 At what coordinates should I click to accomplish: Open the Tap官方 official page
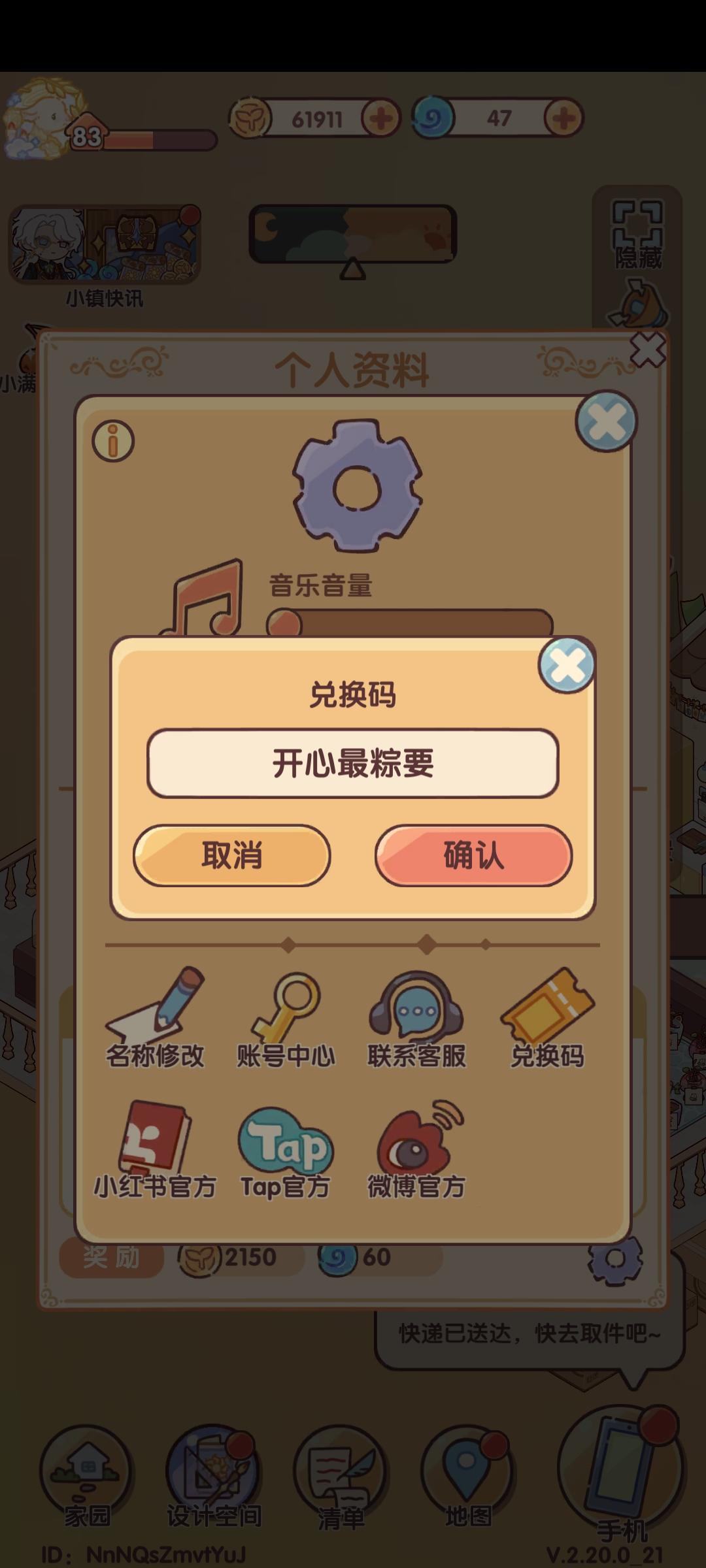pos(284,1150)
